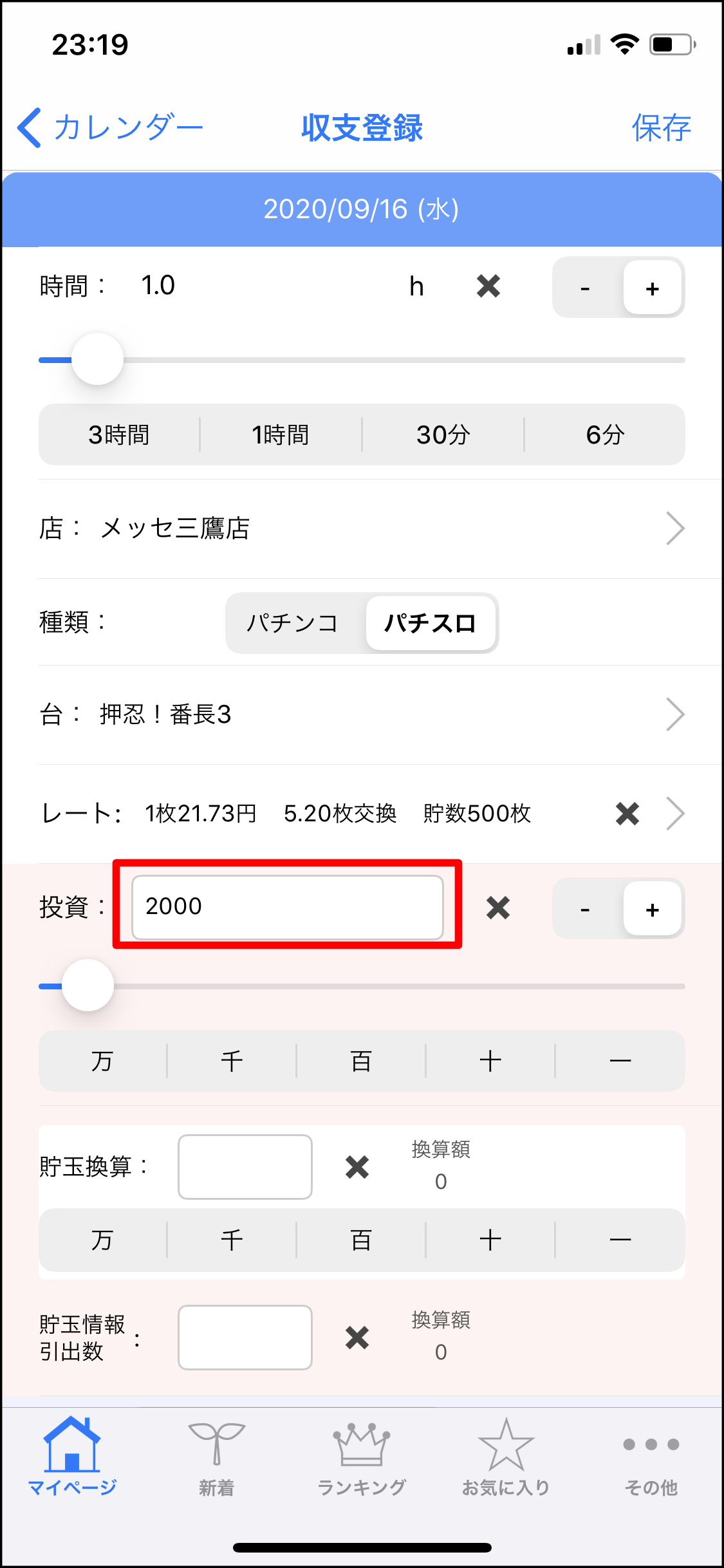Tap the 千 unit under 投資 slider
The height and width of the screenshot is (1568, 724).
232,1060
